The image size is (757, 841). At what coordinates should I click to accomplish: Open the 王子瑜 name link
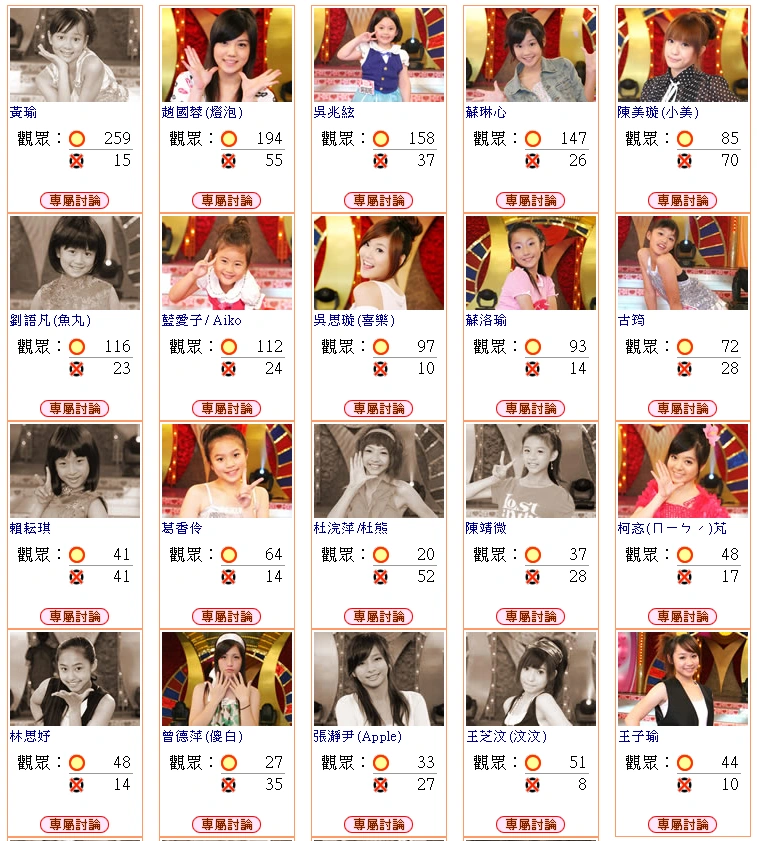pos(638,737)
